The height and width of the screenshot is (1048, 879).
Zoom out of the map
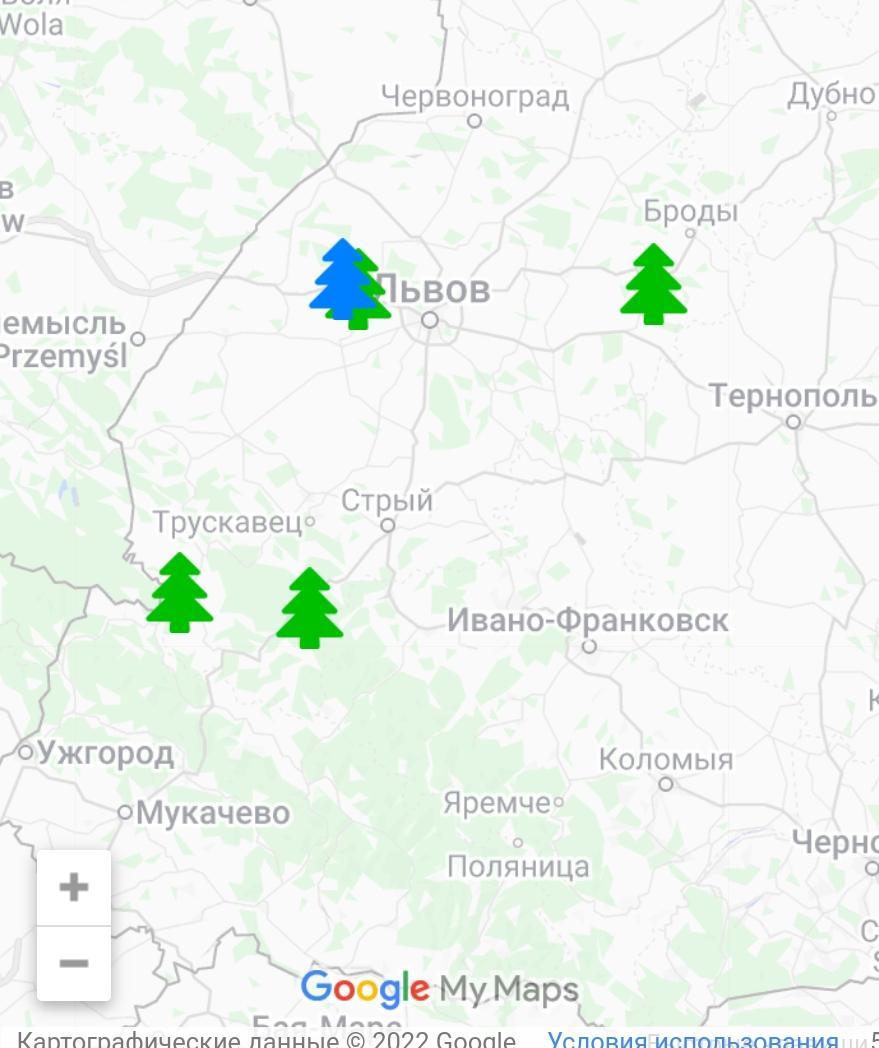pos(74,963)
